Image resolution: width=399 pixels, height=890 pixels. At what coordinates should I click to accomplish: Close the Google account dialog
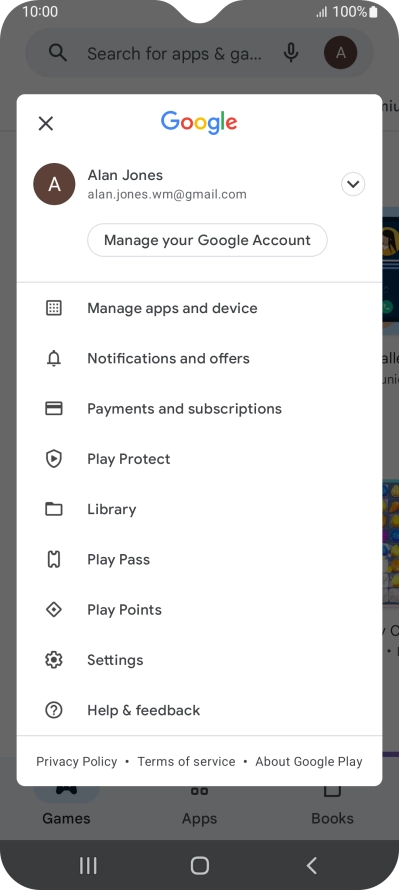click(x=45, y=123)
